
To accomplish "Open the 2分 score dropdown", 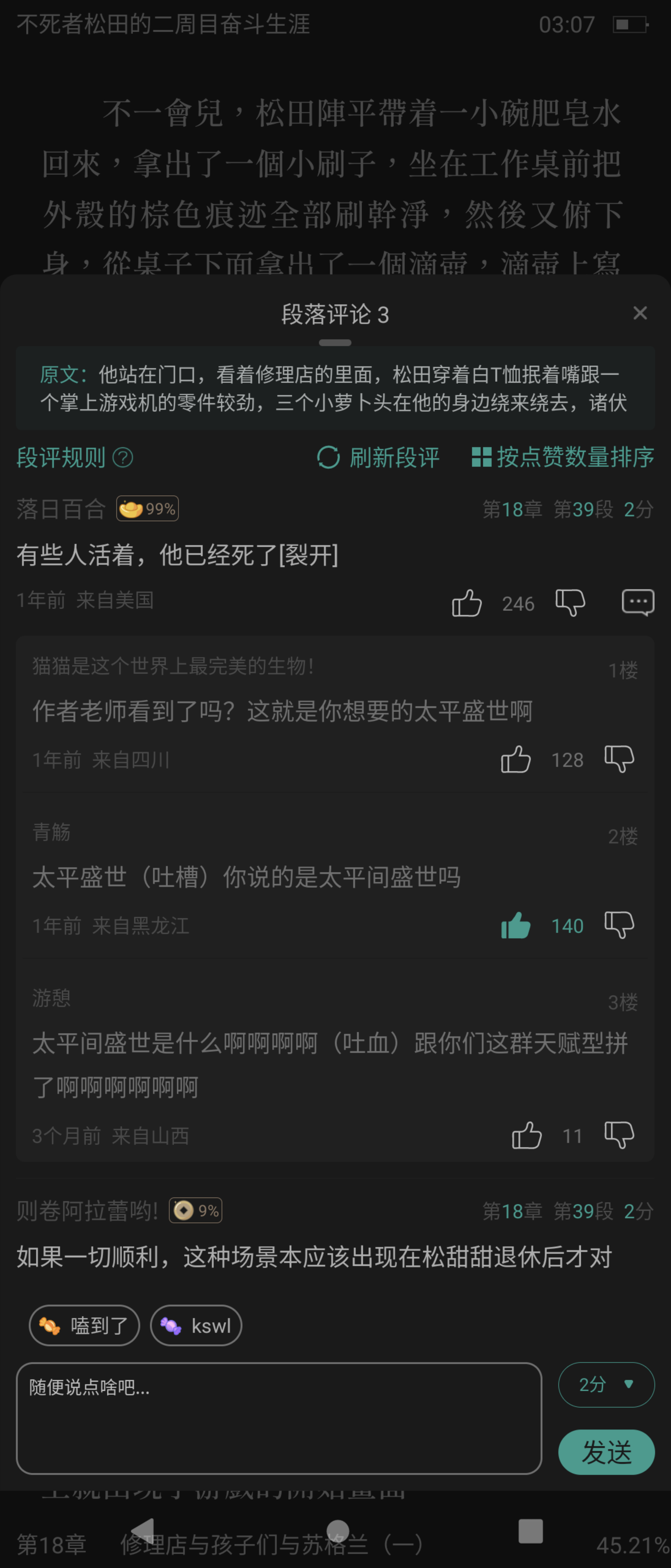I will [606, 1384].
